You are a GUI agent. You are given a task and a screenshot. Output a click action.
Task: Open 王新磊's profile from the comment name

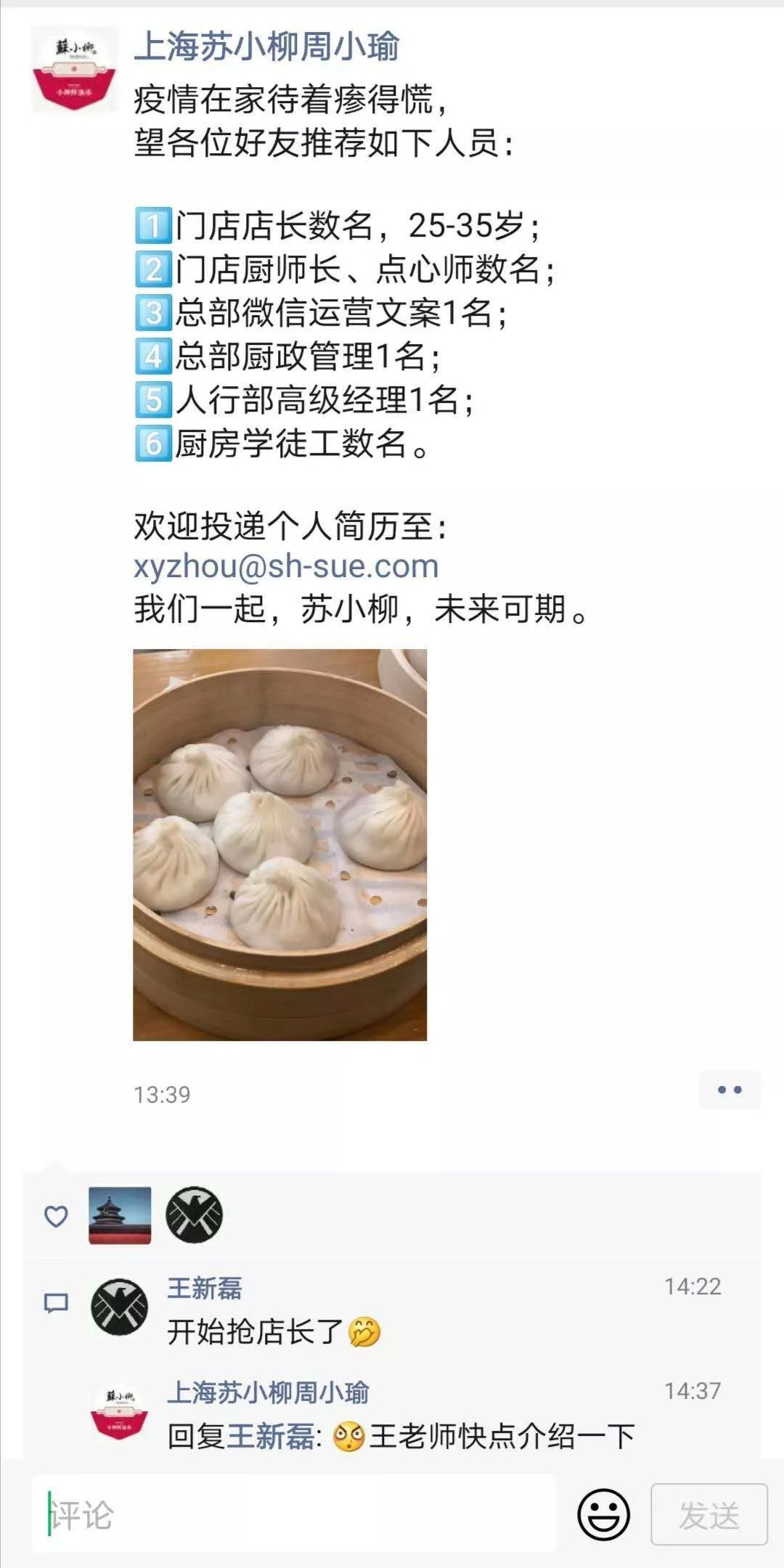click(x=205, y=1289)
